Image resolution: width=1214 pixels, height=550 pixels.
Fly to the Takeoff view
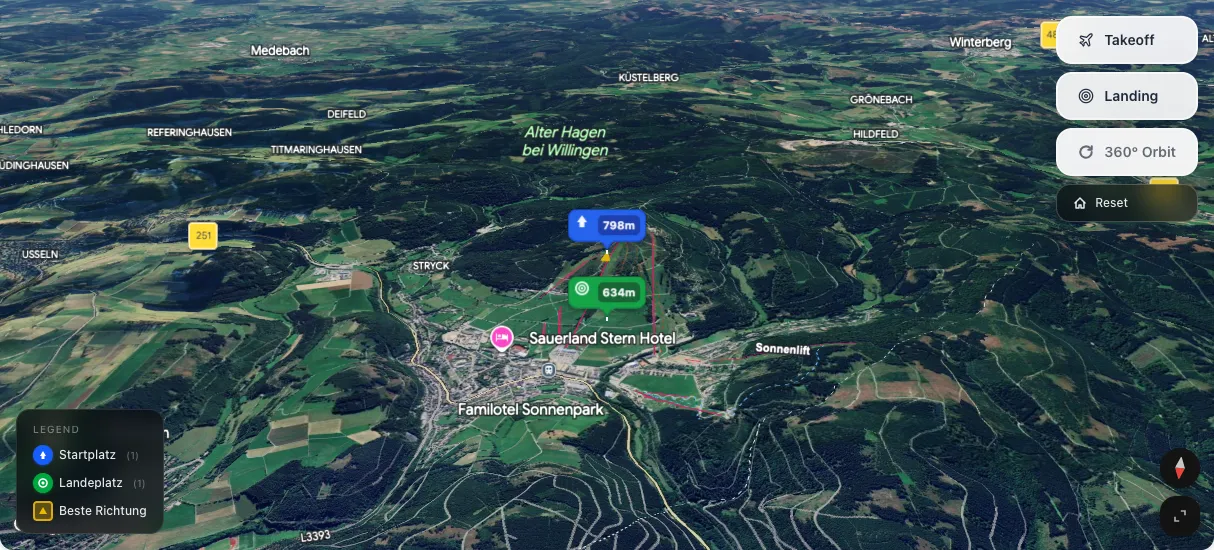(1126, 40)
